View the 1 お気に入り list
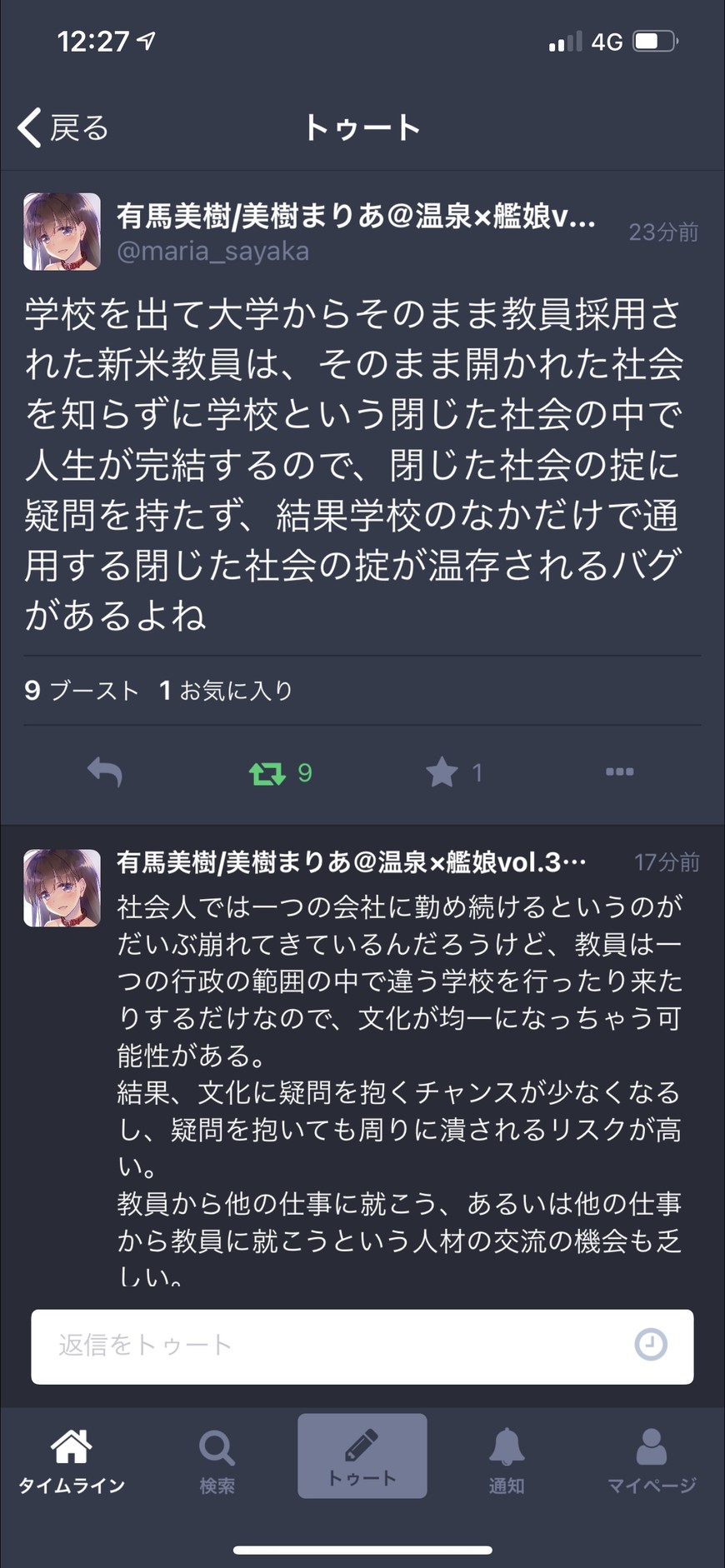Viewport: 725px width, 1568px height. click(x=226, y=690)
